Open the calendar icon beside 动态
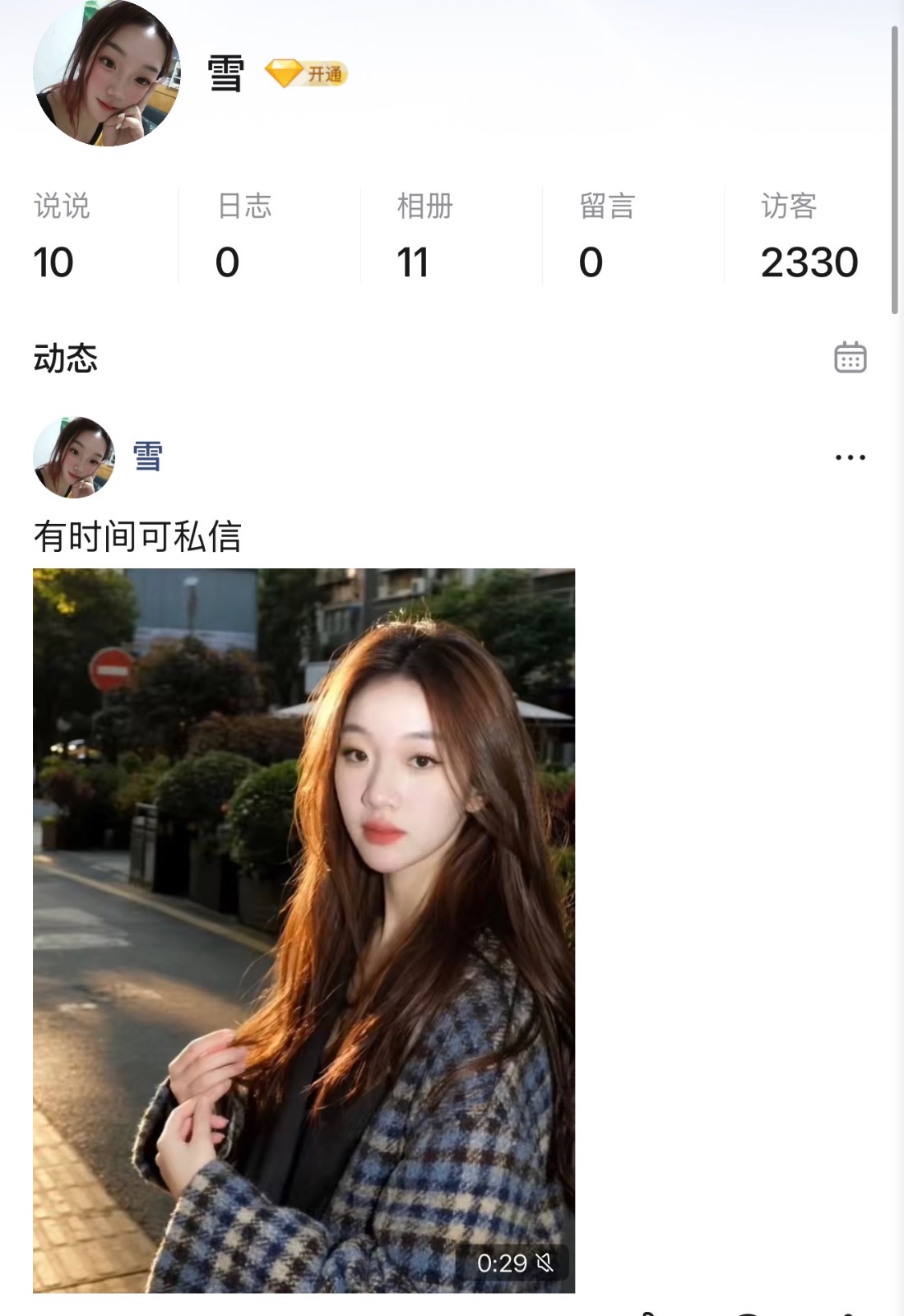904x1316 pixels. click(x=850, y=358)
